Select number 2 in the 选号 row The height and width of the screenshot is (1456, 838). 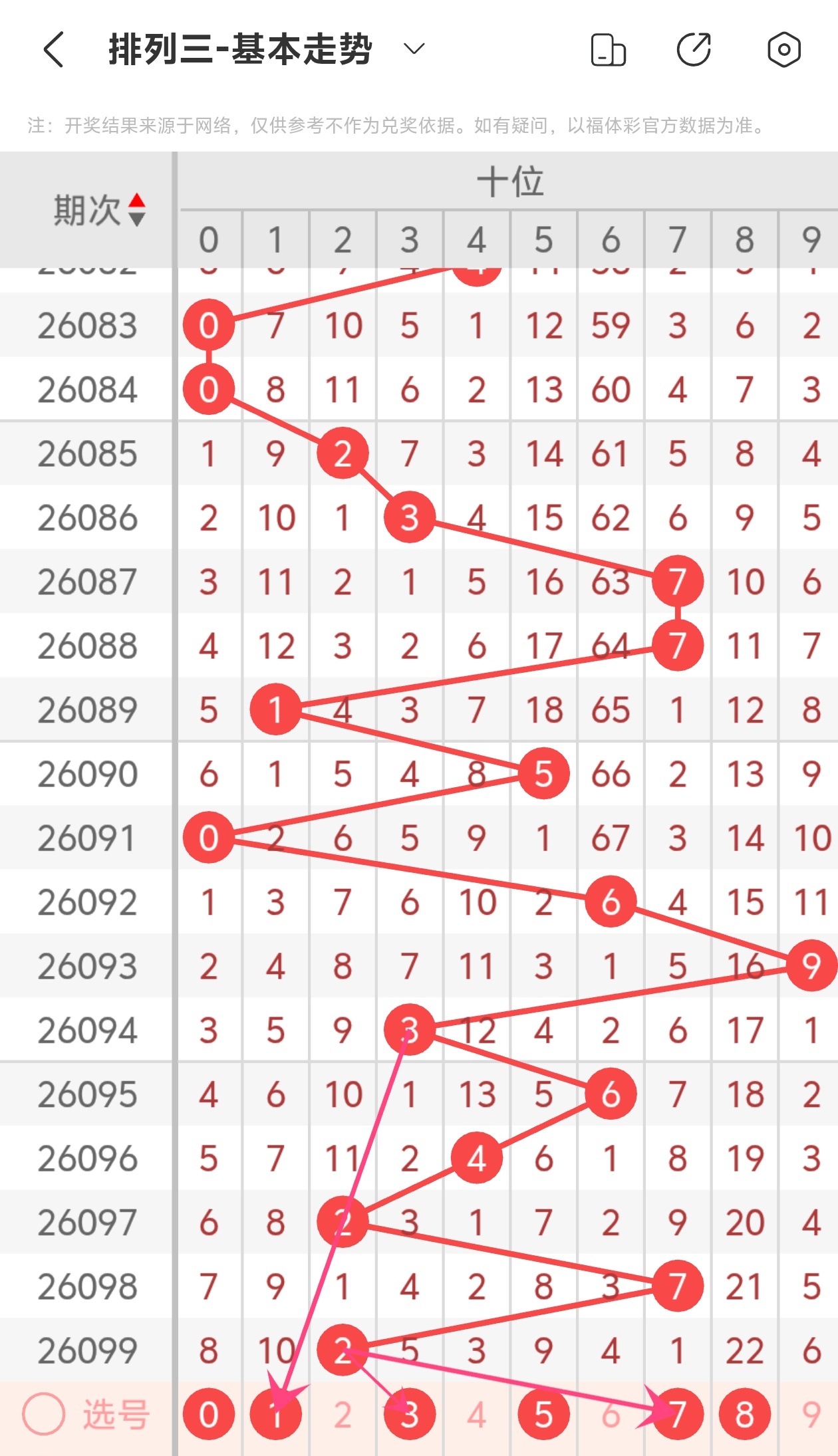343,1414
